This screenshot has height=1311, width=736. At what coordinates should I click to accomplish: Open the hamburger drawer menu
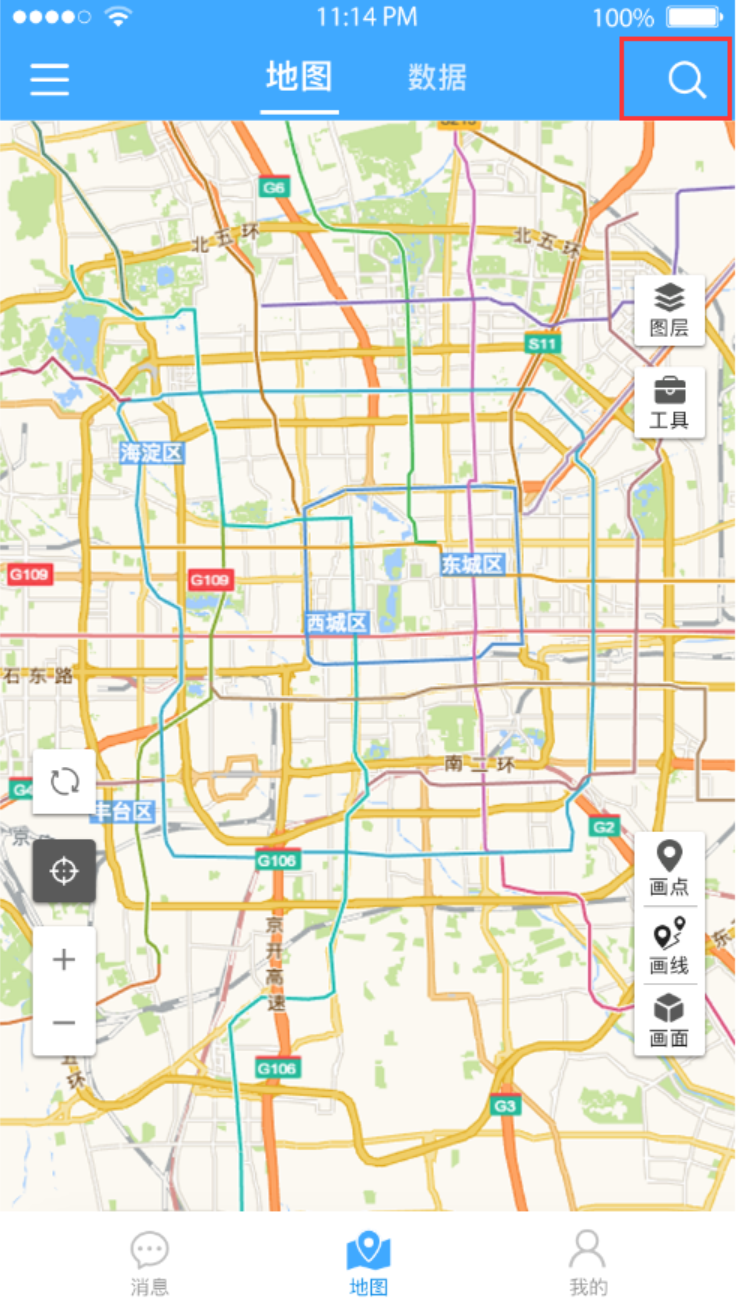[49, 79]
